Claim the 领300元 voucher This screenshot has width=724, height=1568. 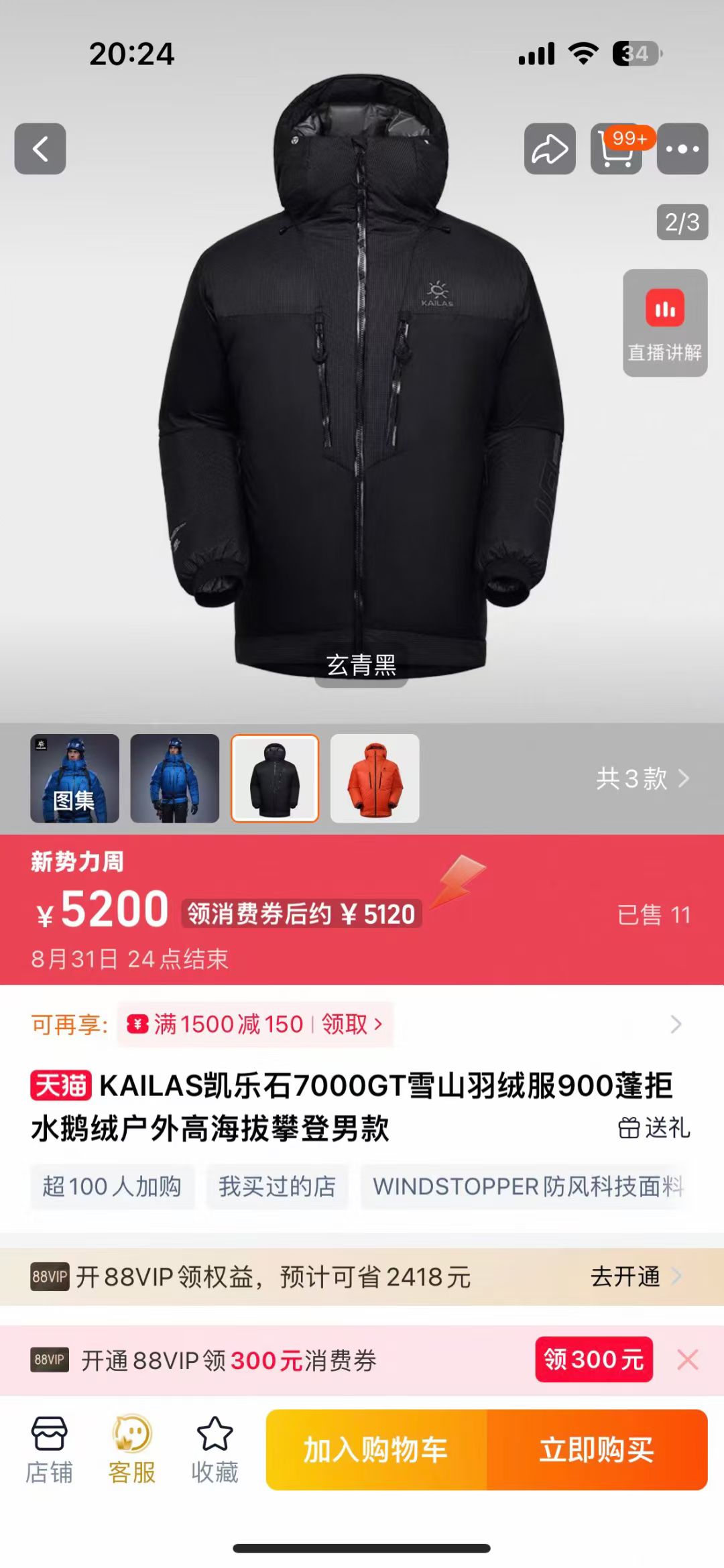[x=594, y=1360]
